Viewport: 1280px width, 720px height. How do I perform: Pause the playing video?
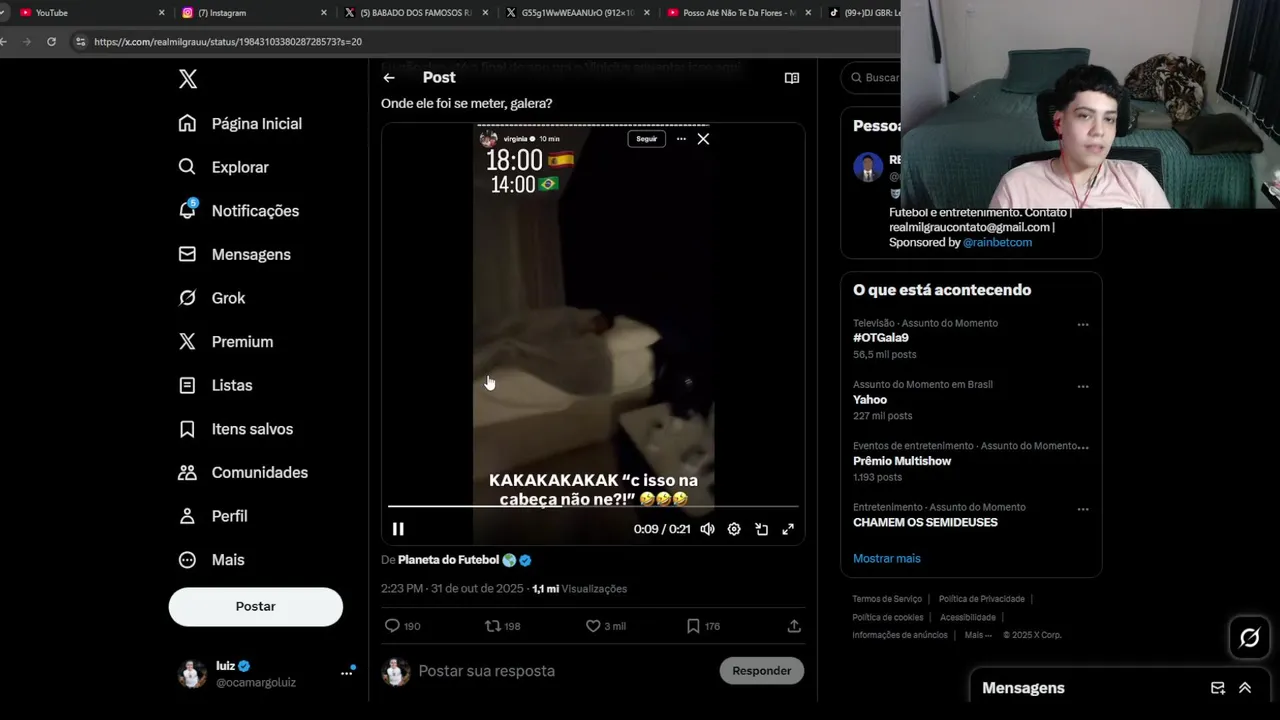point(398,529)
